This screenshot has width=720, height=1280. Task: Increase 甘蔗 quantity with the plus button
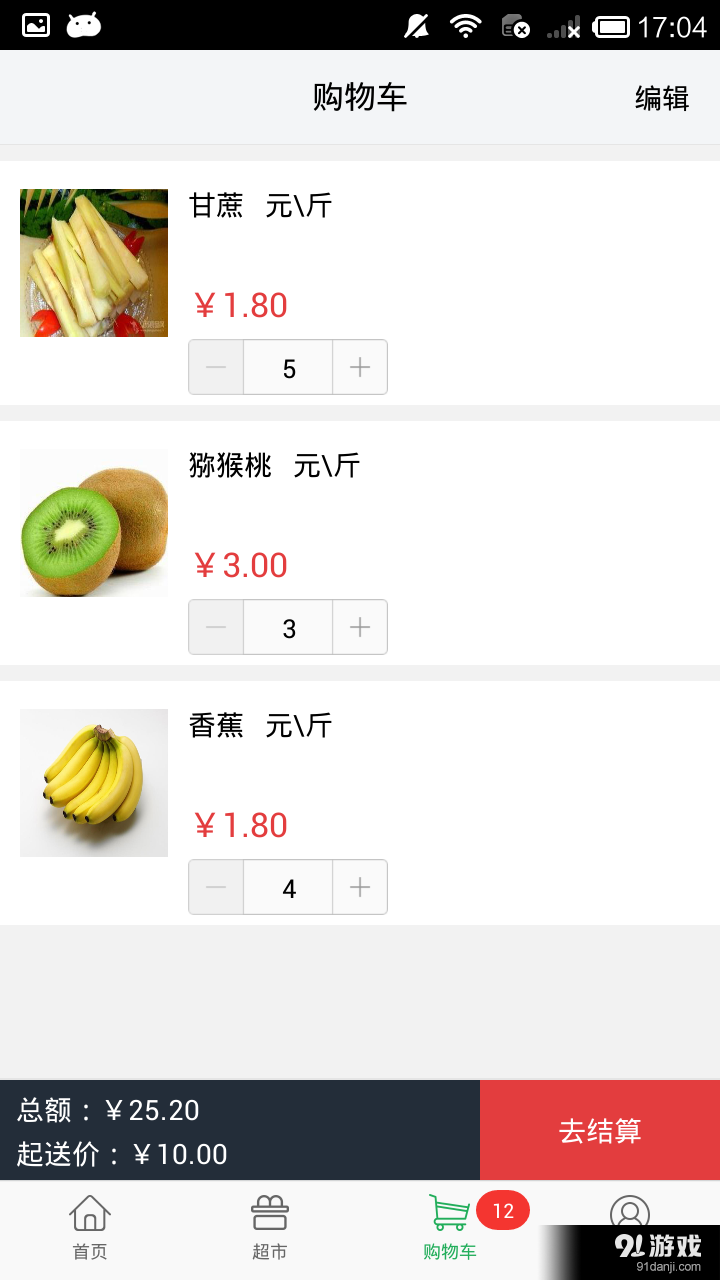[359, 367]
